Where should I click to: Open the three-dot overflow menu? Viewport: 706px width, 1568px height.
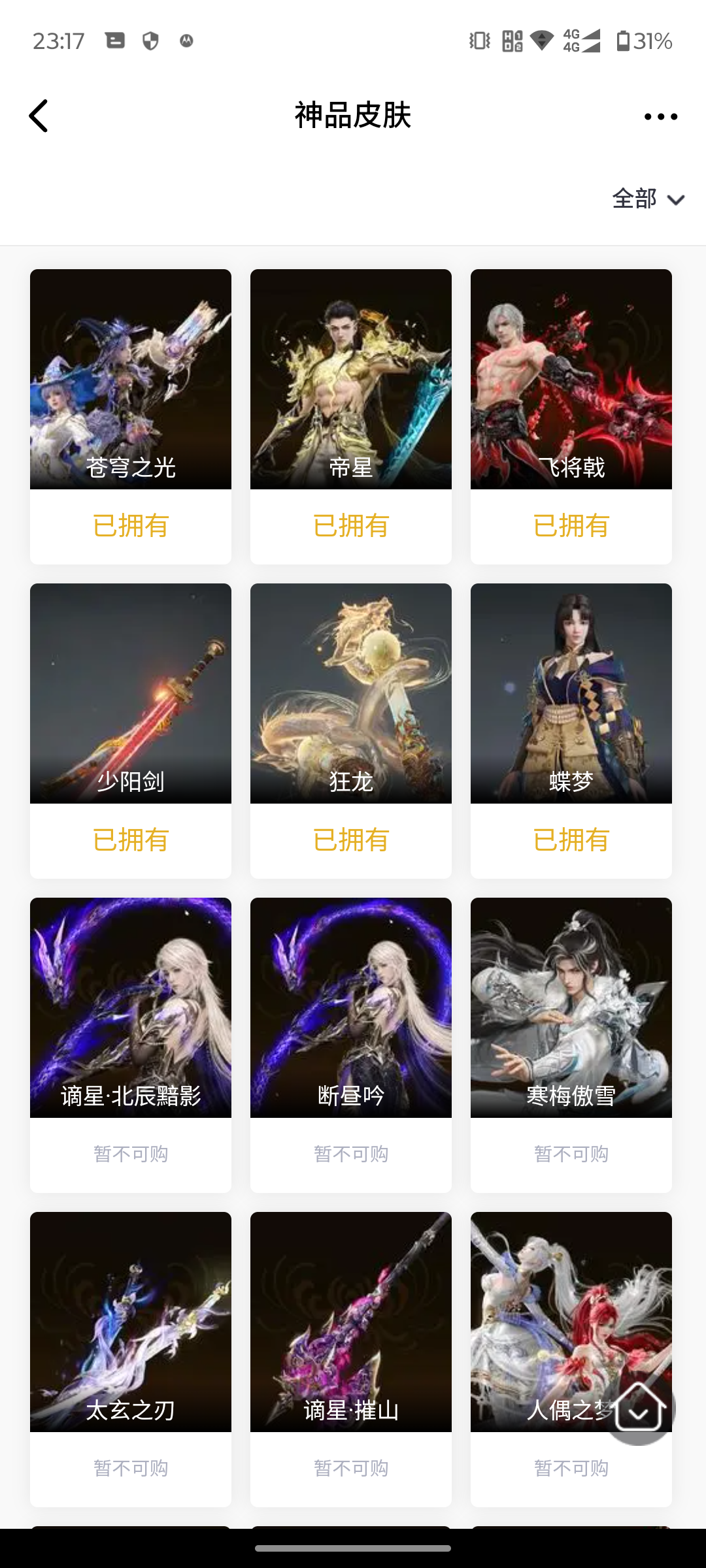coord(660,116)
